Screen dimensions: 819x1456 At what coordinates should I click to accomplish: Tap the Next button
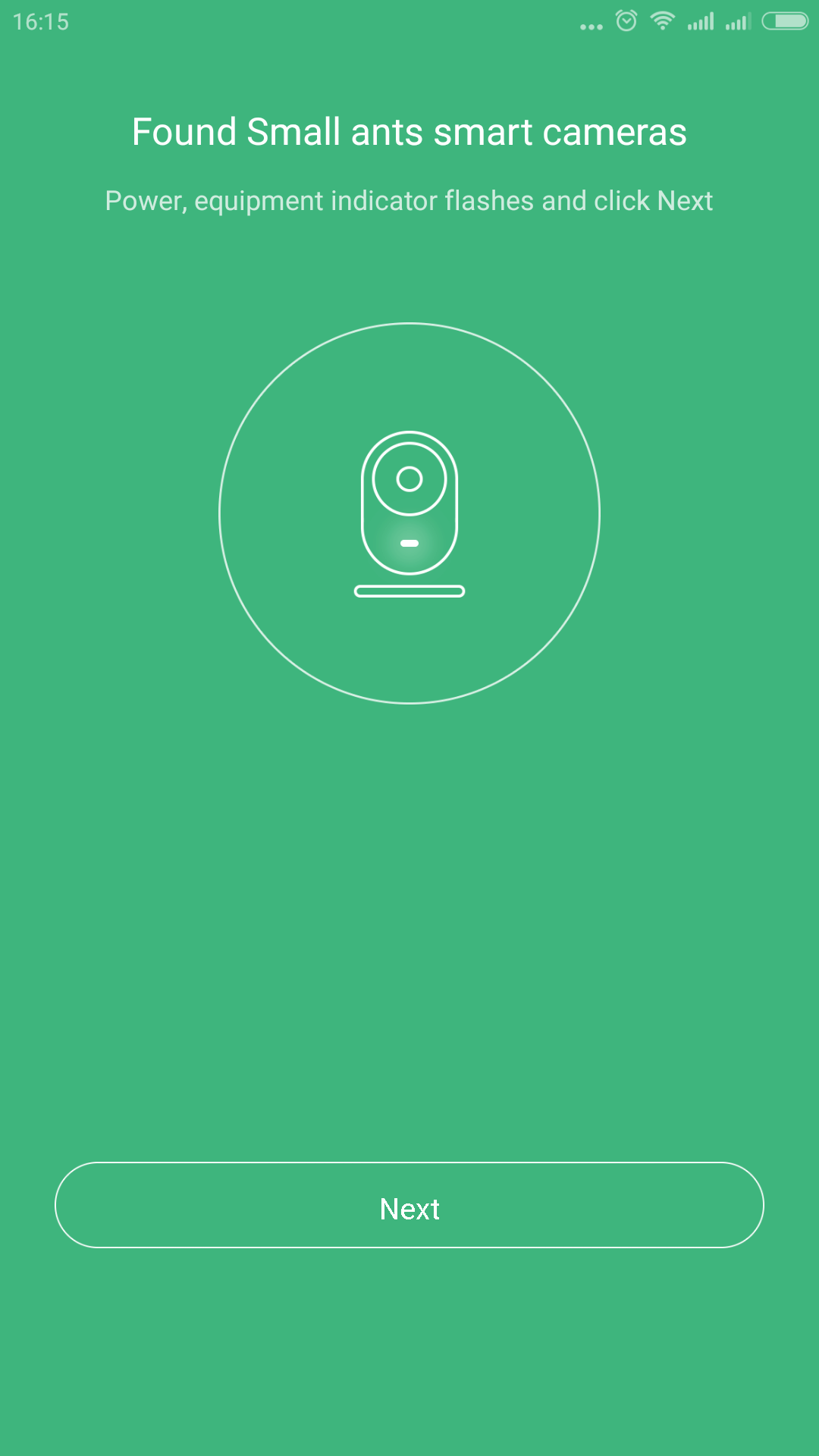(409, 1205)
